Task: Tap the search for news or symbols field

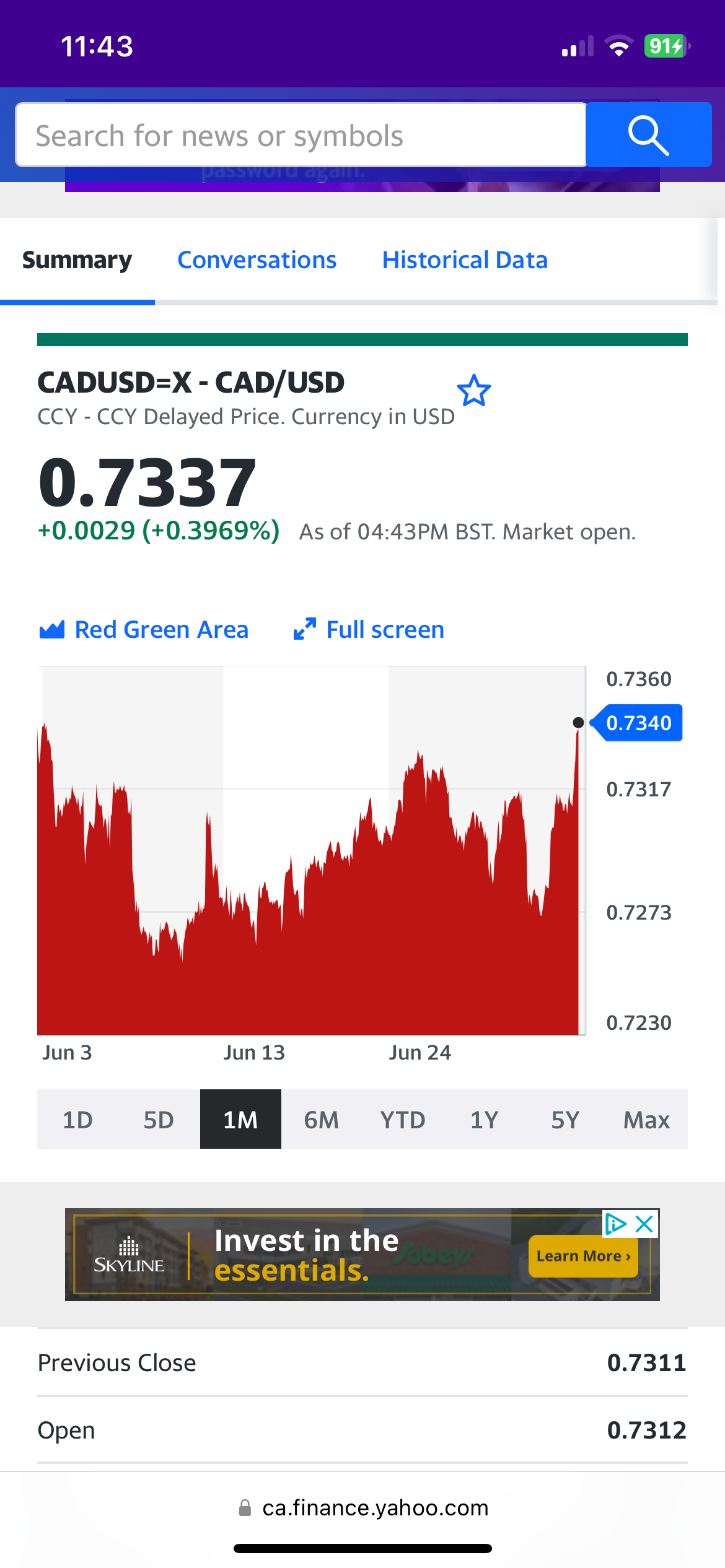Action: (x=301, y=135)
